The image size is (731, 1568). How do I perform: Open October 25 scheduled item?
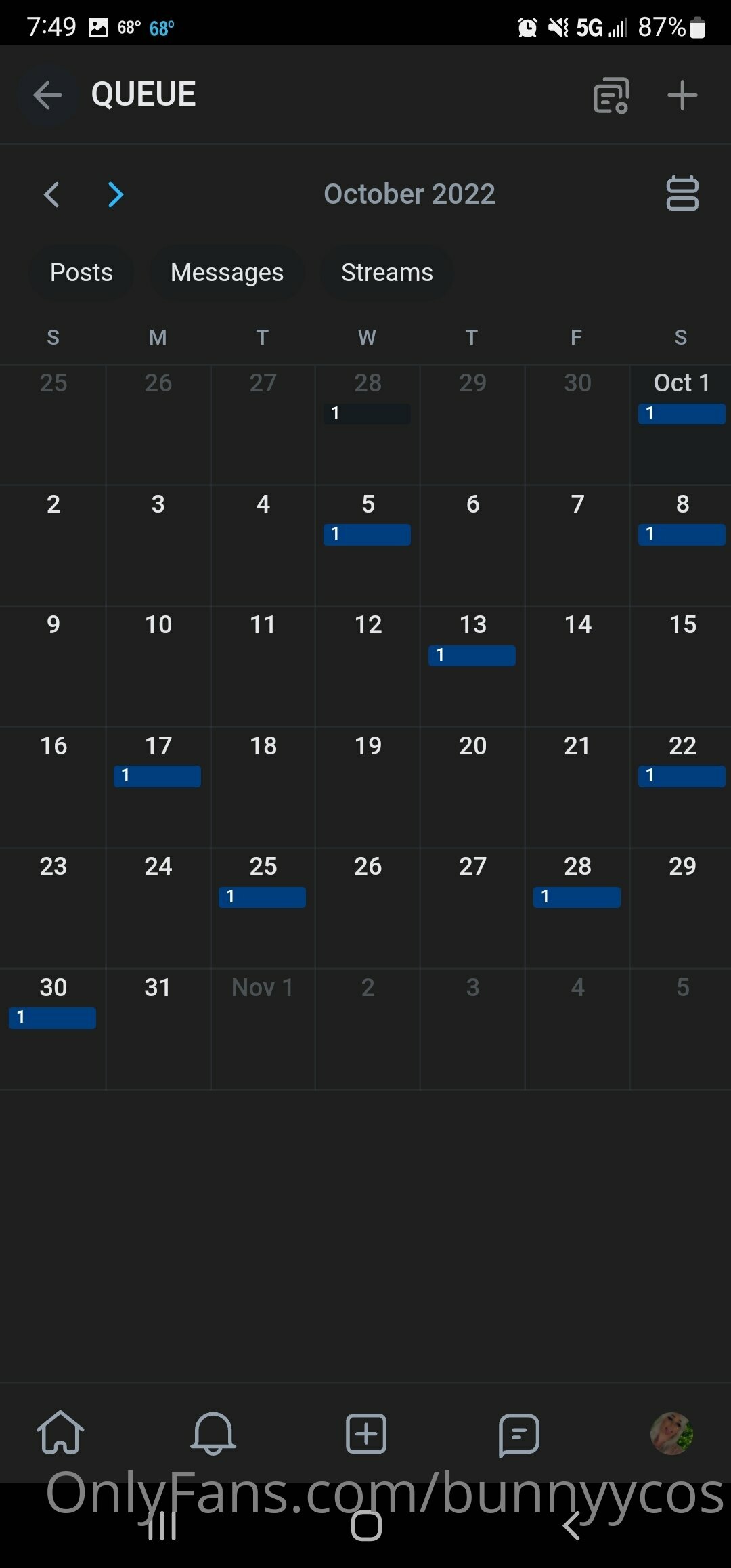262,896
